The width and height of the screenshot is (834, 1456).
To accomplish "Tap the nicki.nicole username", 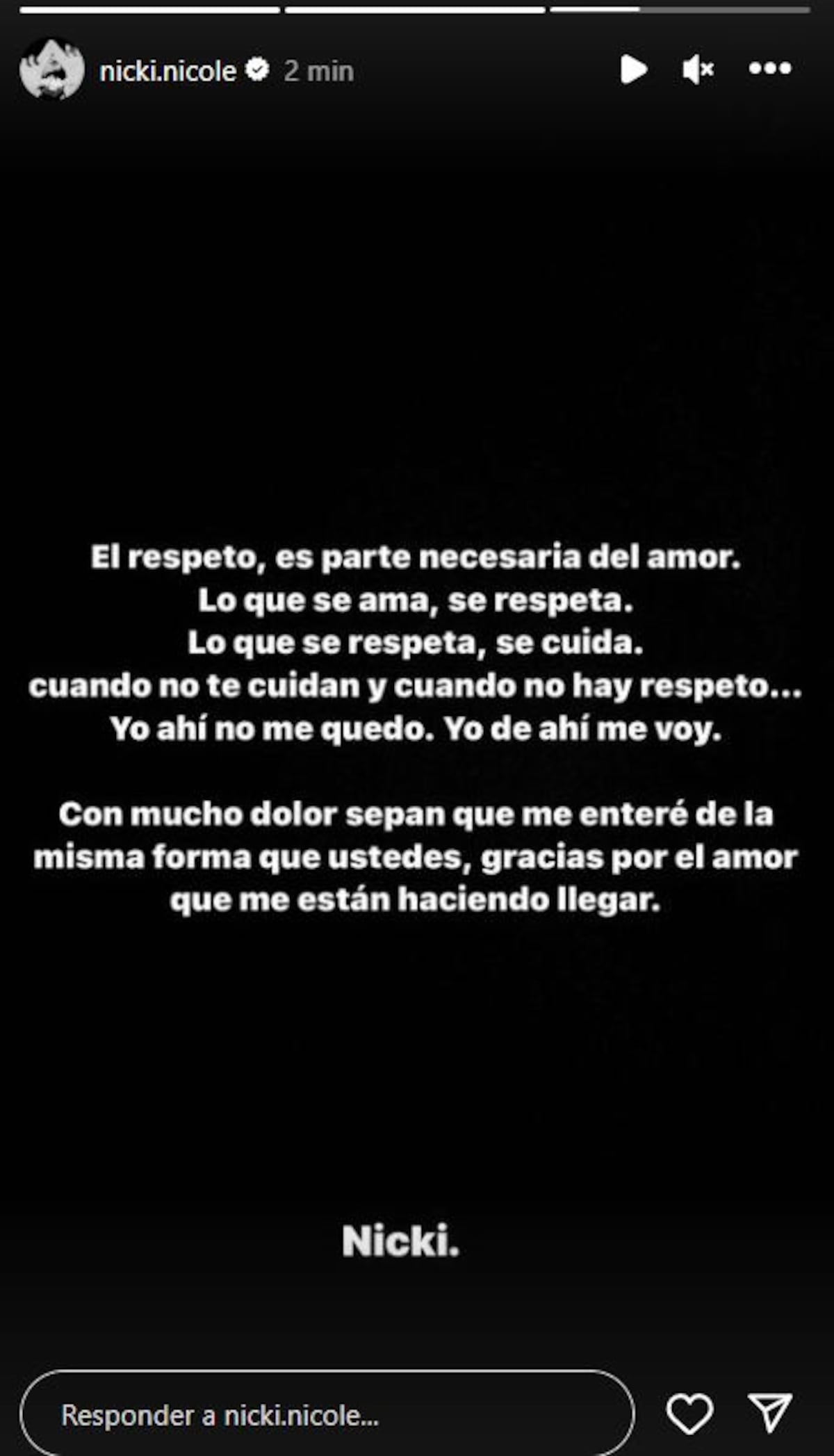I will coord(167,71).
